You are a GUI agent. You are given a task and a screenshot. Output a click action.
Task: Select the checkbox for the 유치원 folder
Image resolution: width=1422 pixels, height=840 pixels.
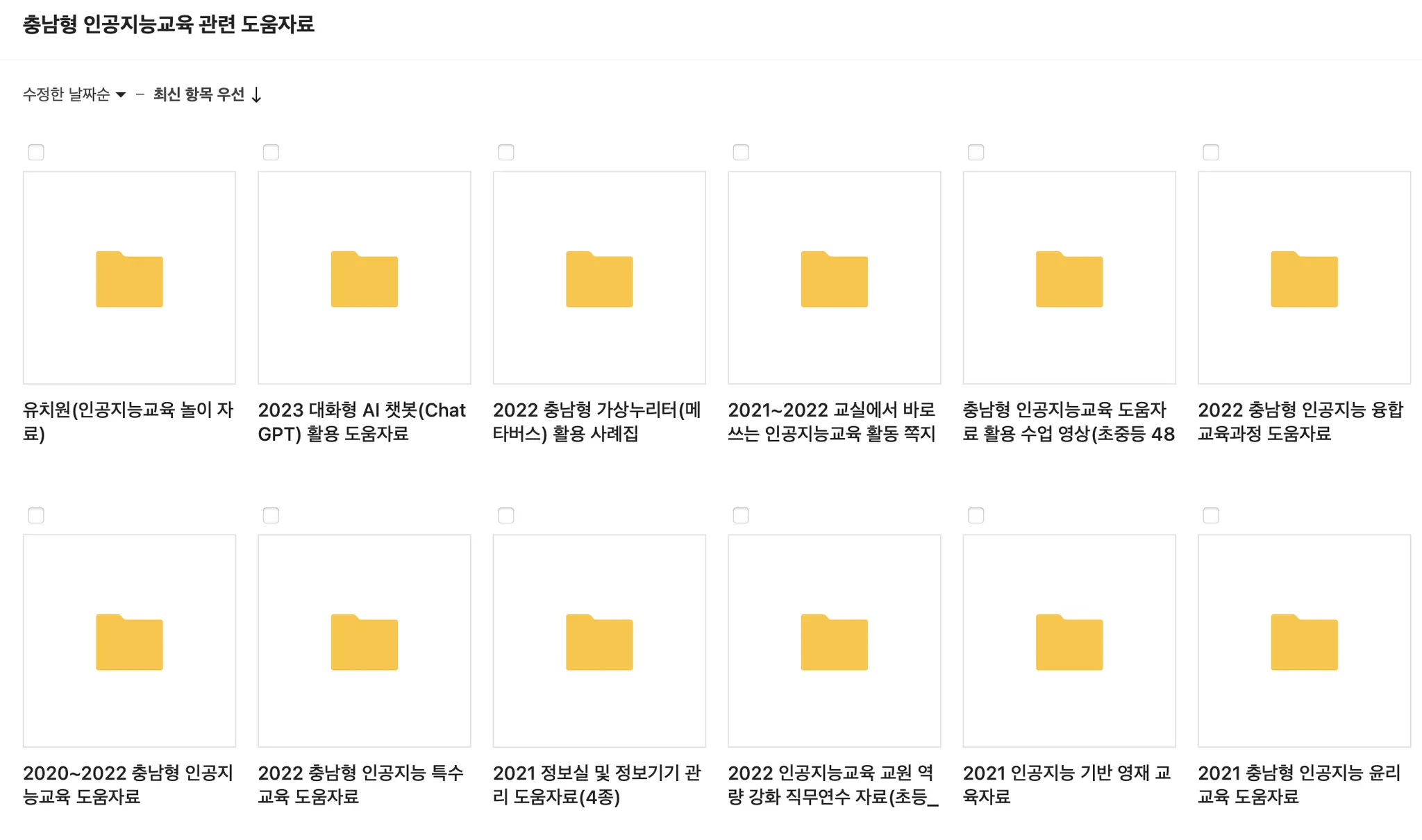click(36, 152)
